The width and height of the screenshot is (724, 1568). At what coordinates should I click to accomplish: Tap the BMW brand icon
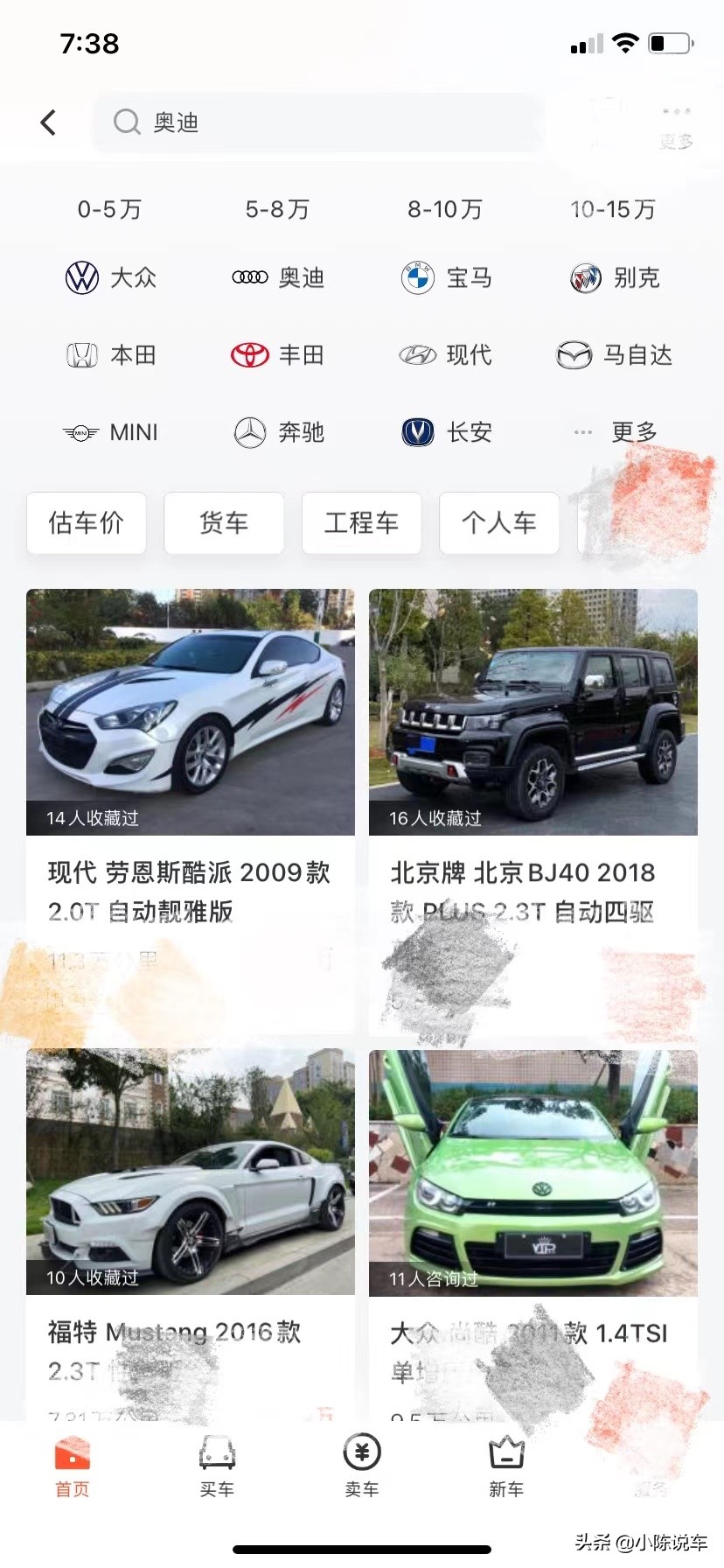click(417, 277)
